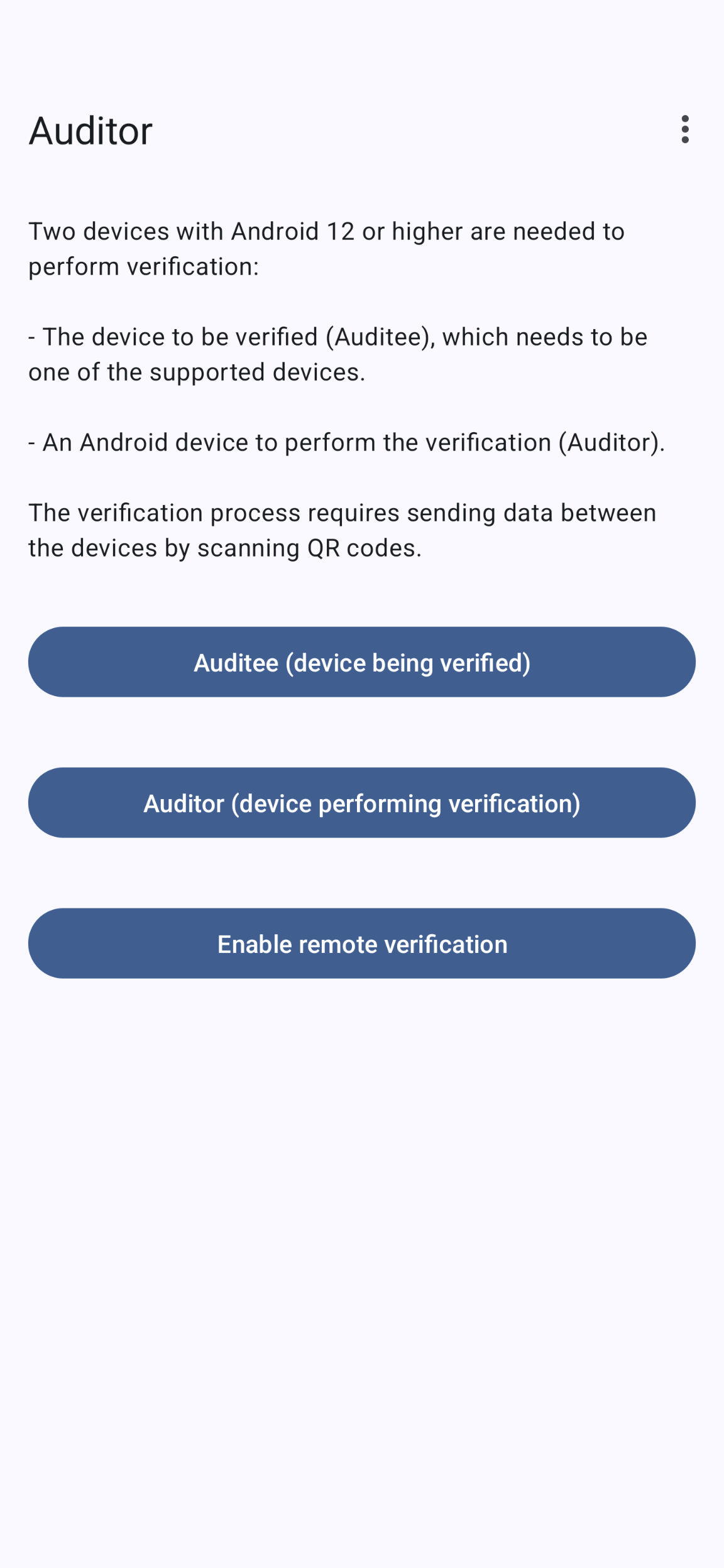Choose Auditor (device performing verification)
724x1568 pixels.
[362, 803]
